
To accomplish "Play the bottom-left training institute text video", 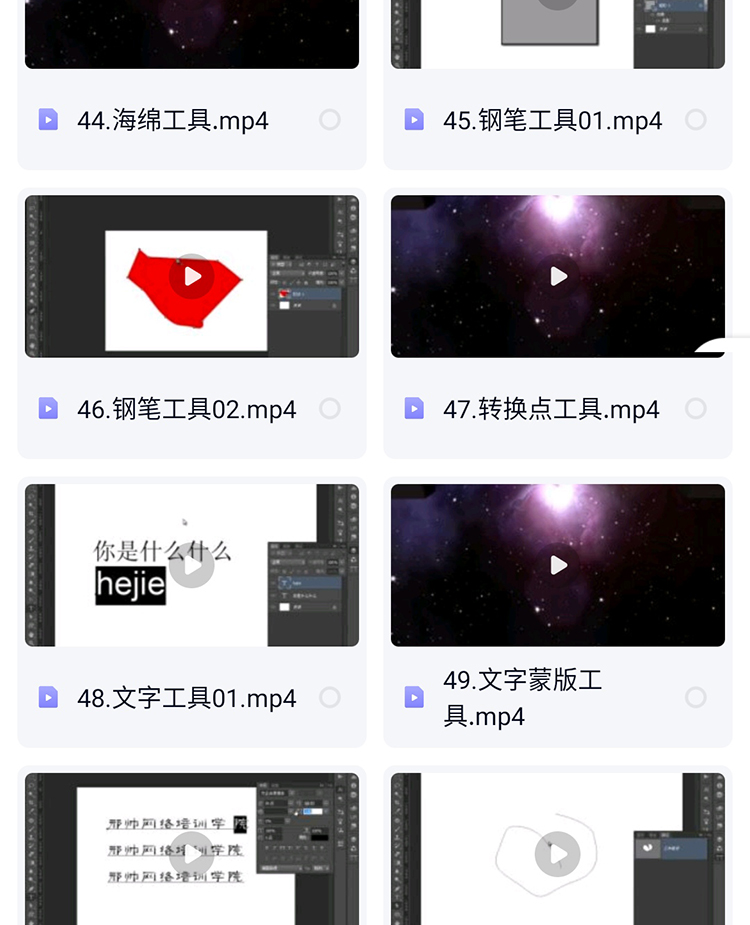I will pyautogui.click(x=192, y=853).
